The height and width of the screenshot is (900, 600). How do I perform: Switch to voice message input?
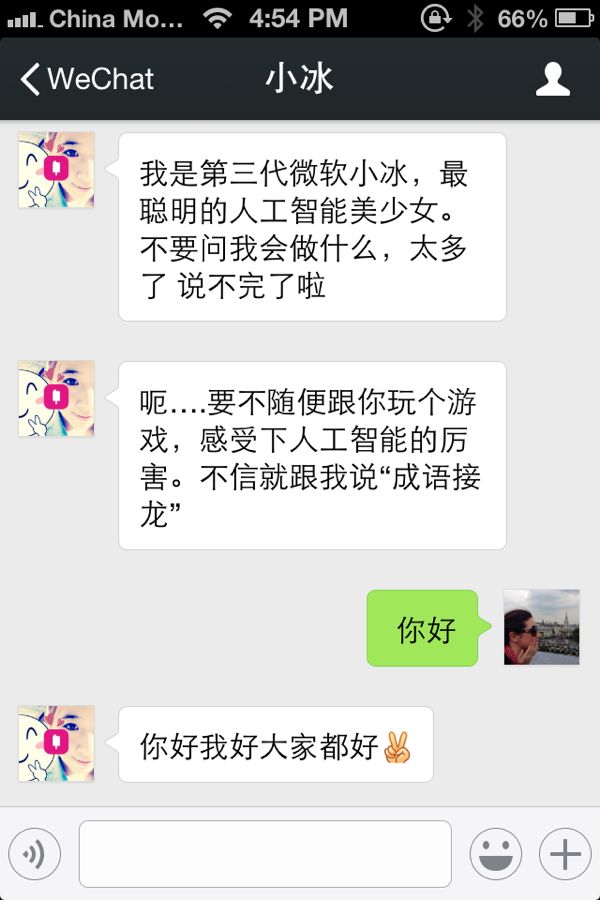35,854
